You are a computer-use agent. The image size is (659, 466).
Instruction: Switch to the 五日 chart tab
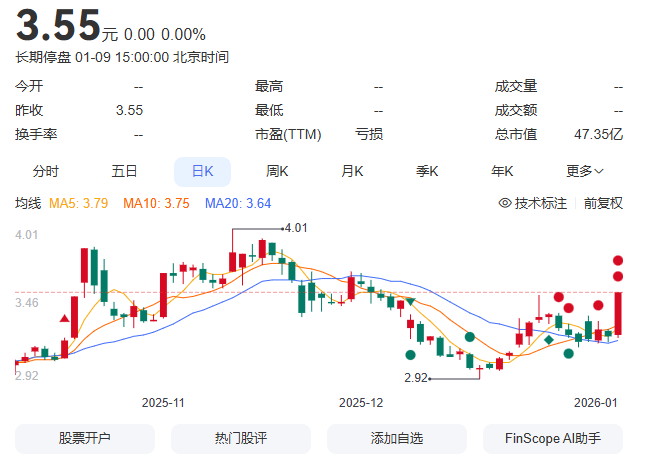(x=124, y=171)
